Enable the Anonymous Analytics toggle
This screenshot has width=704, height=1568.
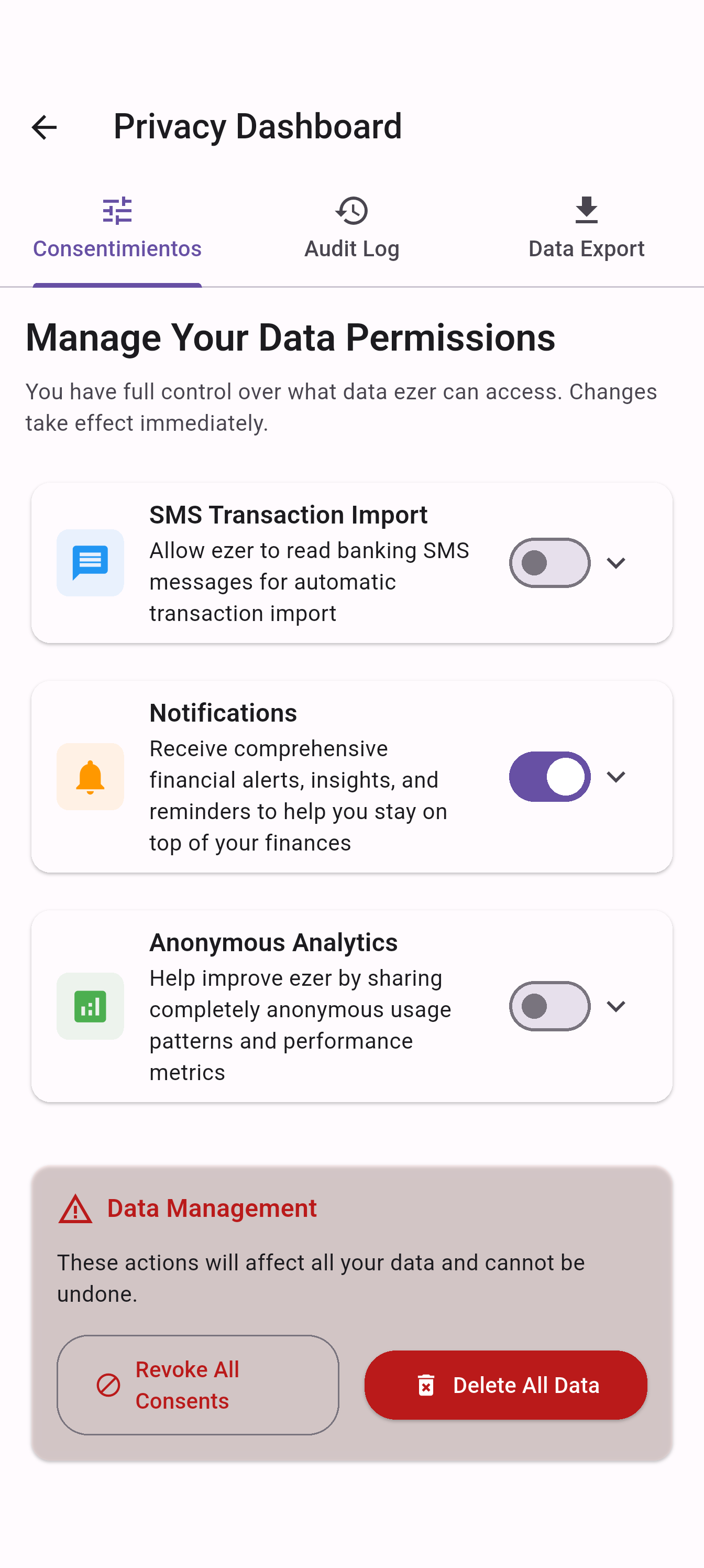[549, 1007]
